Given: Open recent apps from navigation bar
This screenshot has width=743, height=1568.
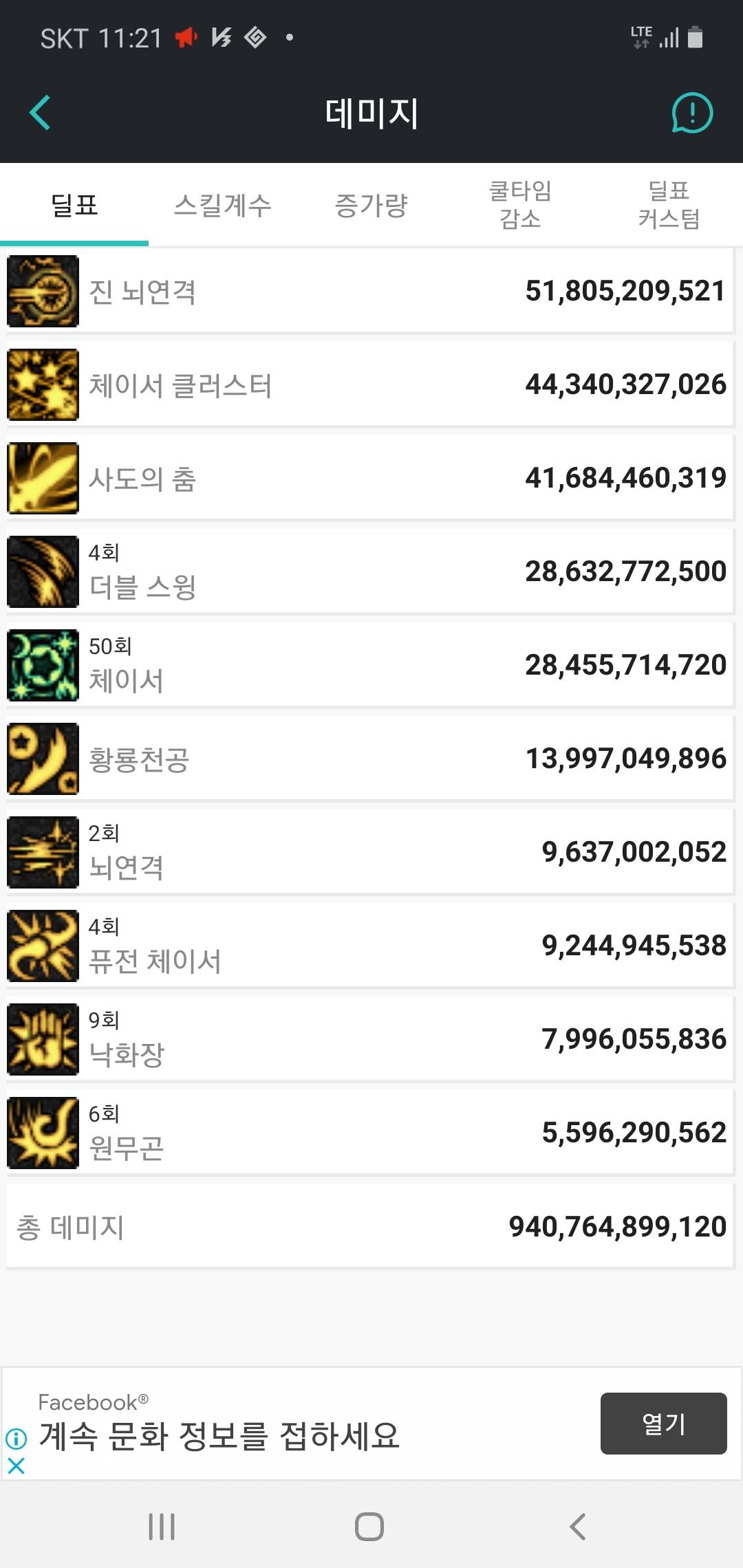Looking at the screenshot, I should coord(162,1526).
